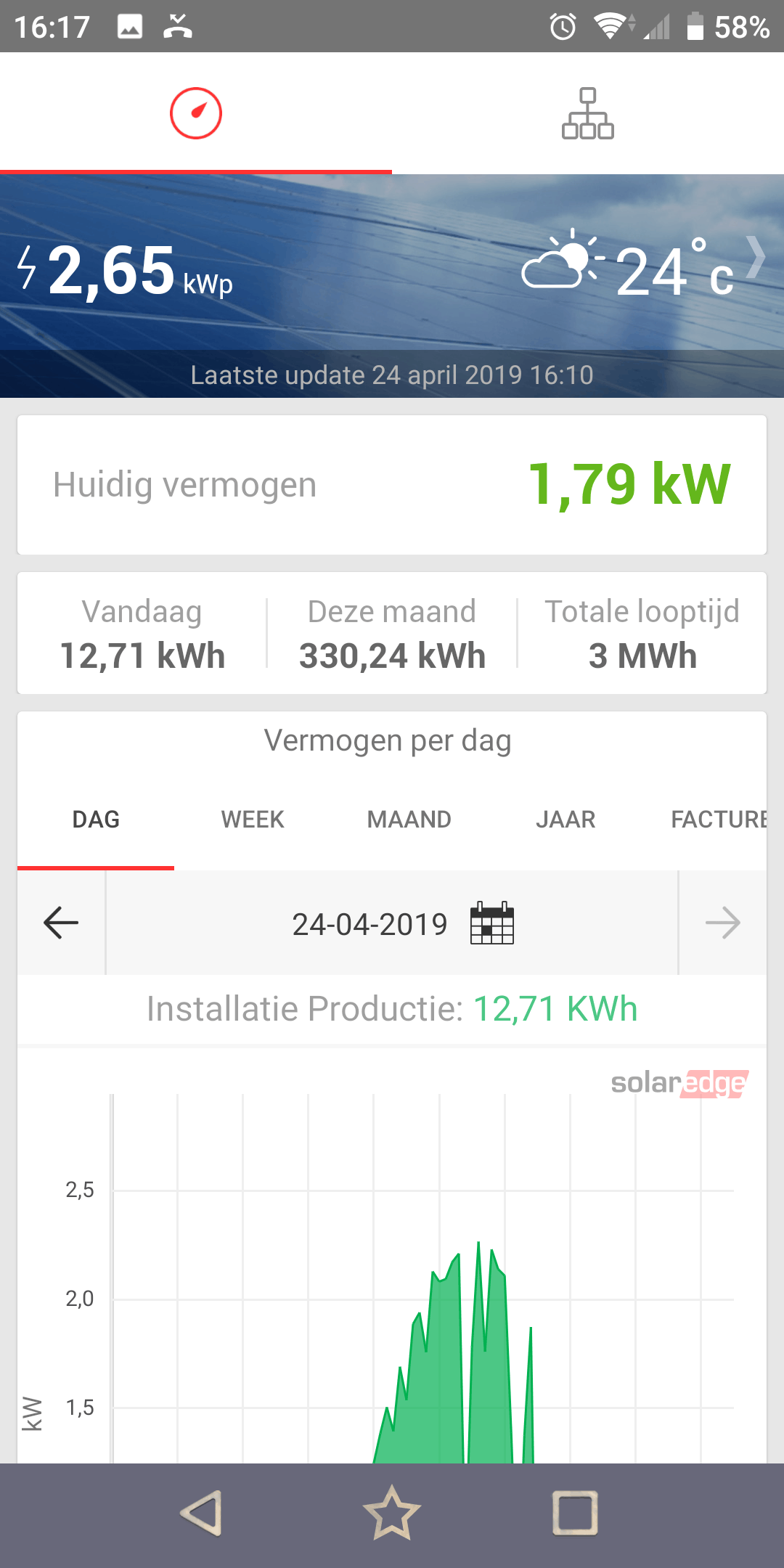Open the calendar date picker

pyautogui.click(x=491, y=923)
